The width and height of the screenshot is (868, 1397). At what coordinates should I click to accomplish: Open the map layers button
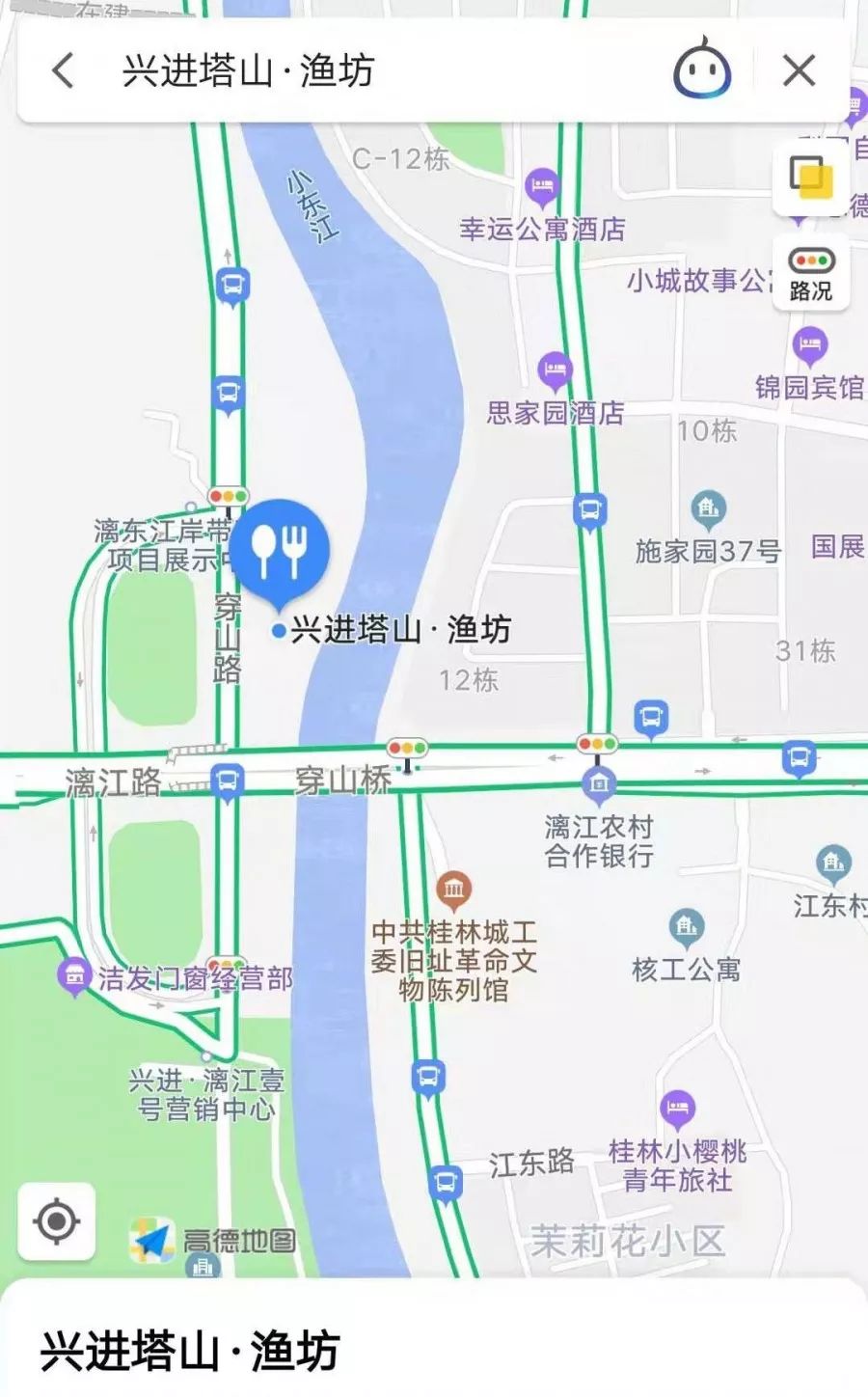811,178
